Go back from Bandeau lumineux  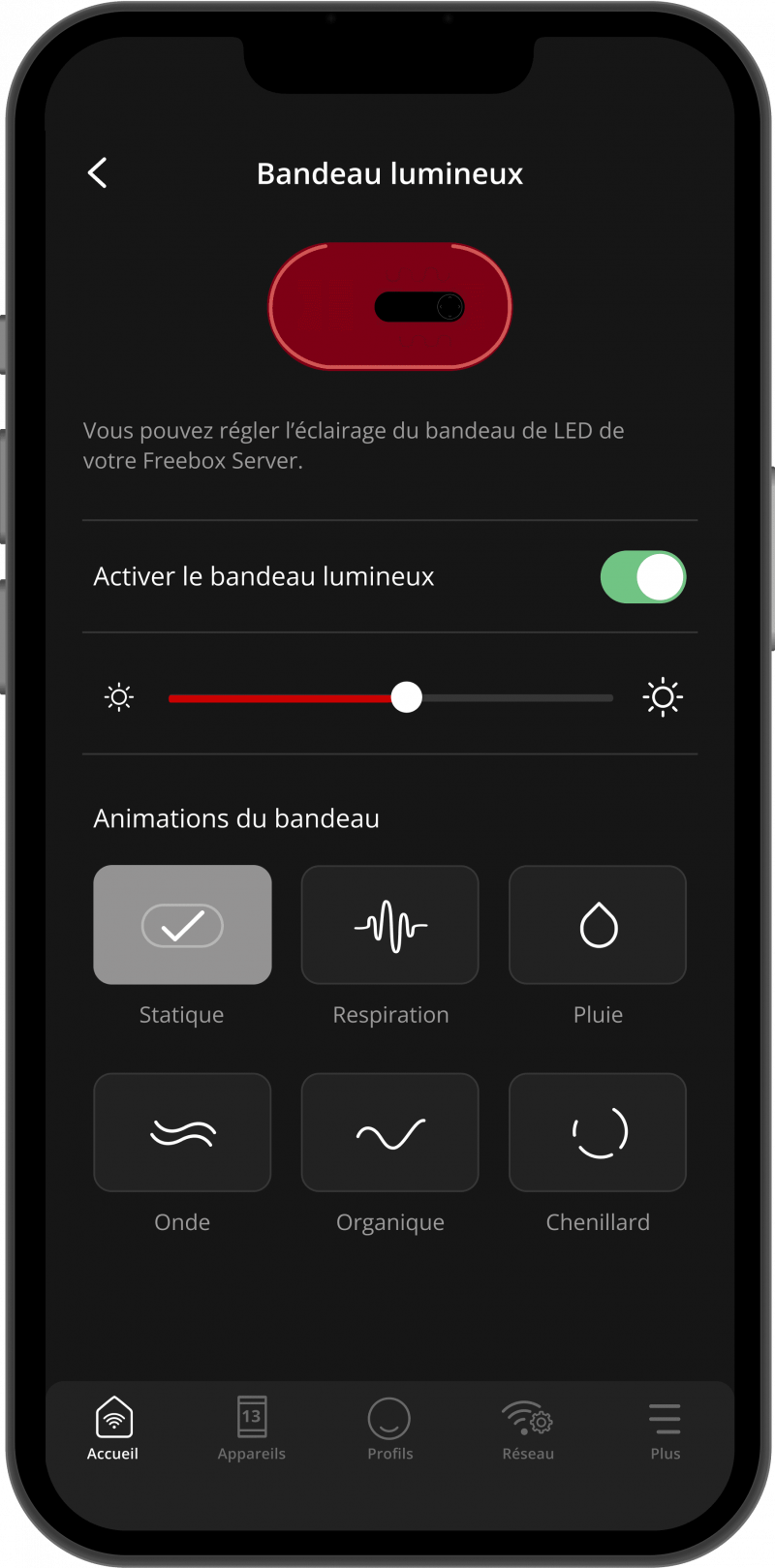point(97,173)
